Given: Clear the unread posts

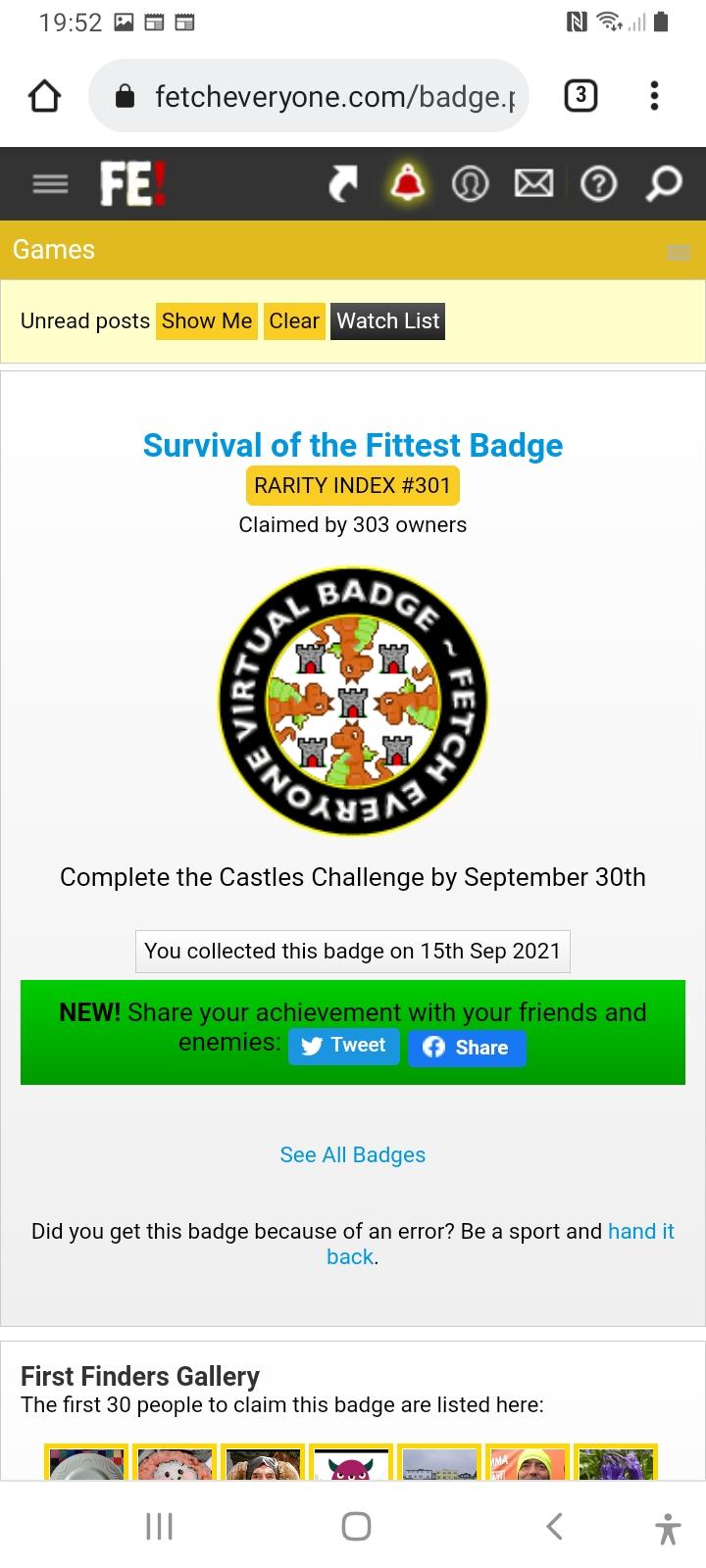Looking at the screenshot, I should coord(294,321).
